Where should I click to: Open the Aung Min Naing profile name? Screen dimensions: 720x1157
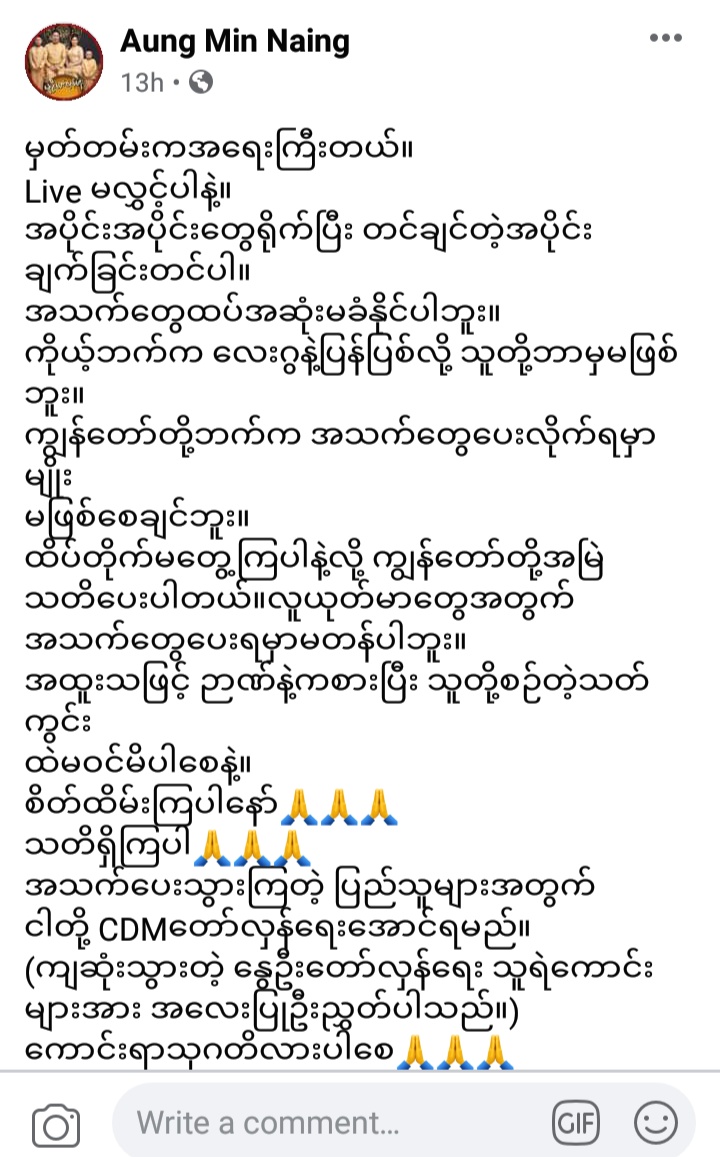[235, 41]
